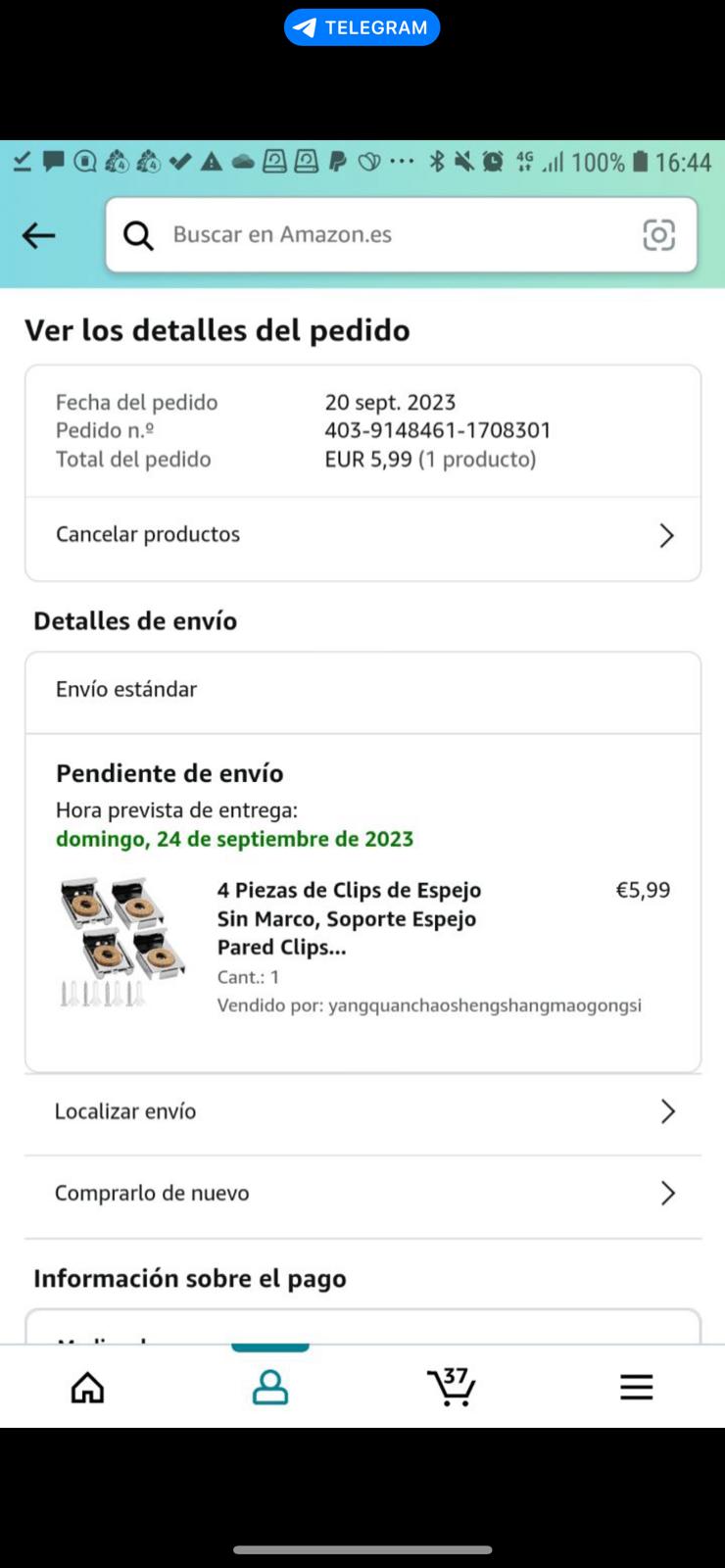Open Cancelar productos

pyautogui.click(x=362, y=535)
